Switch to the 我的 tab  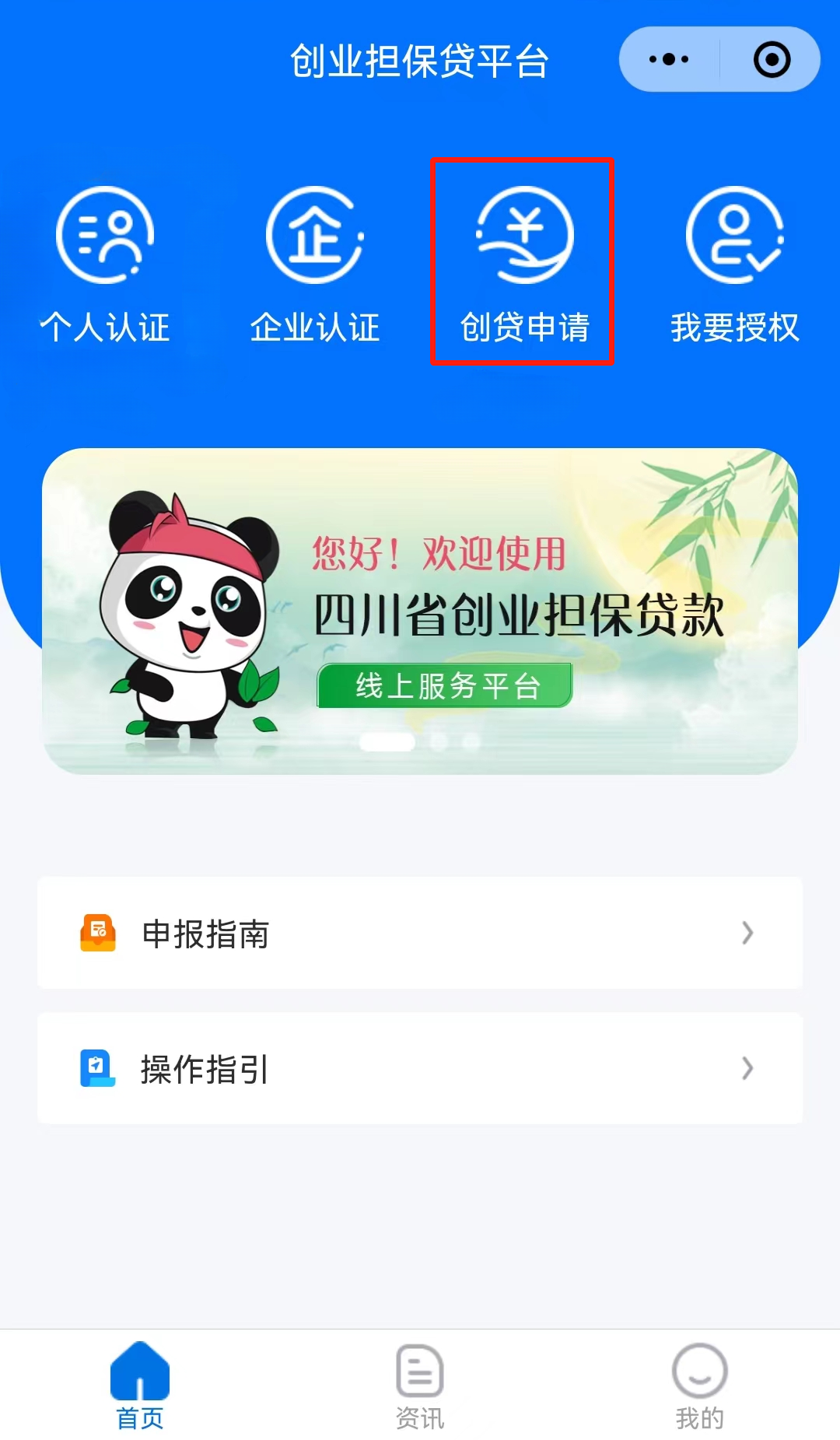699,1386
